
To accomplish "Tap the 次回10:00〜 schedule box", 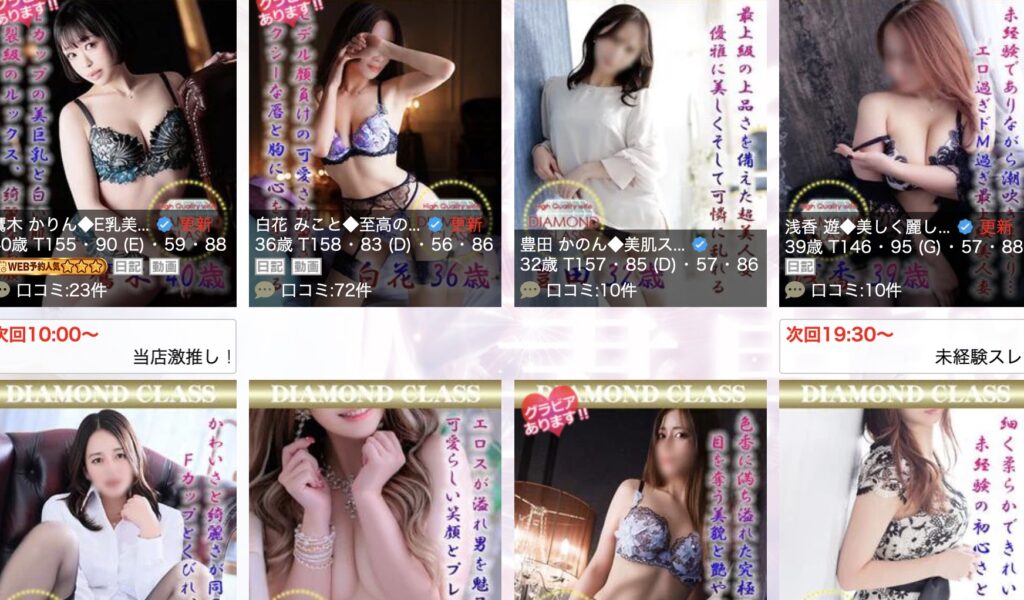I will tap(118, 346).
